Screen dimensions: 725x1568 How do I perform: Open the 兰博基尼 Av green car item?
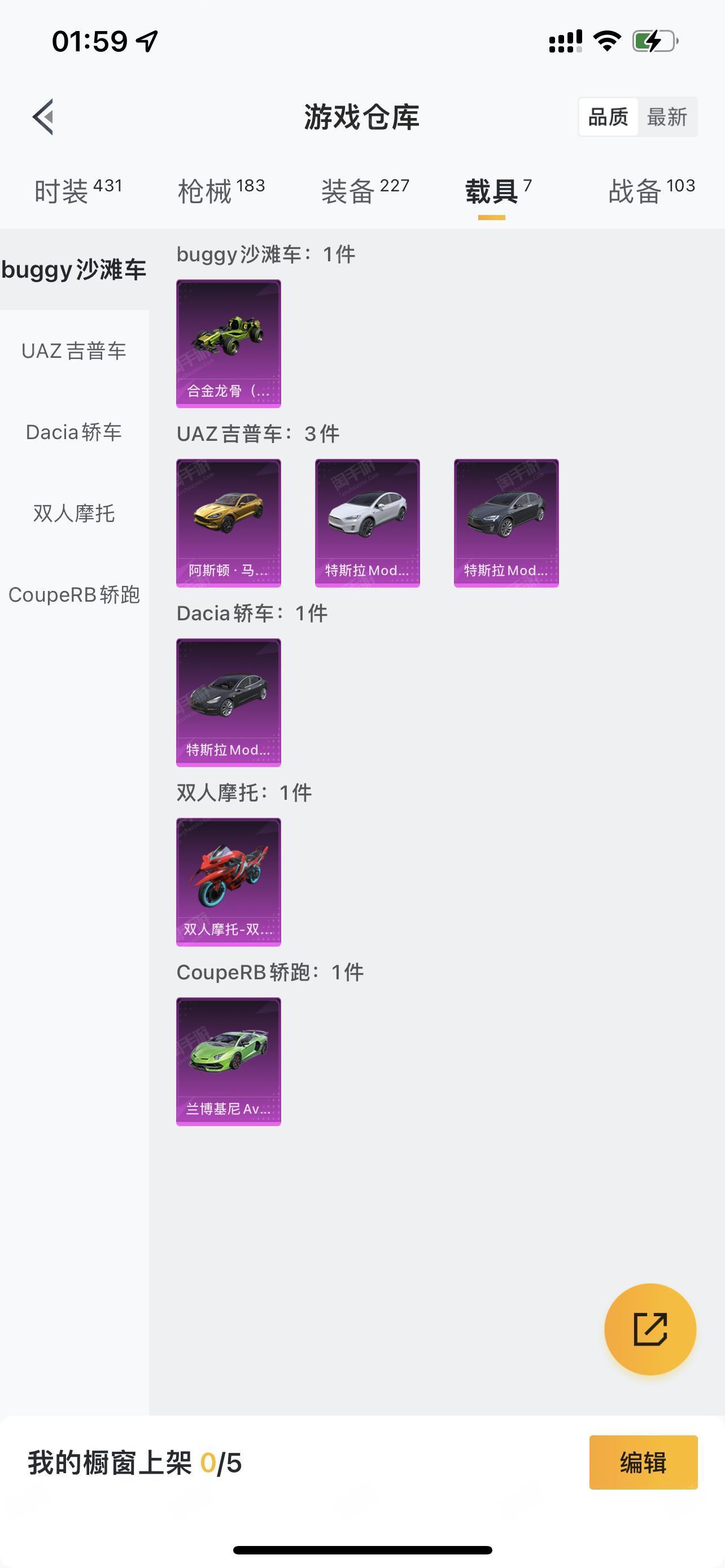pos(228,1062)
